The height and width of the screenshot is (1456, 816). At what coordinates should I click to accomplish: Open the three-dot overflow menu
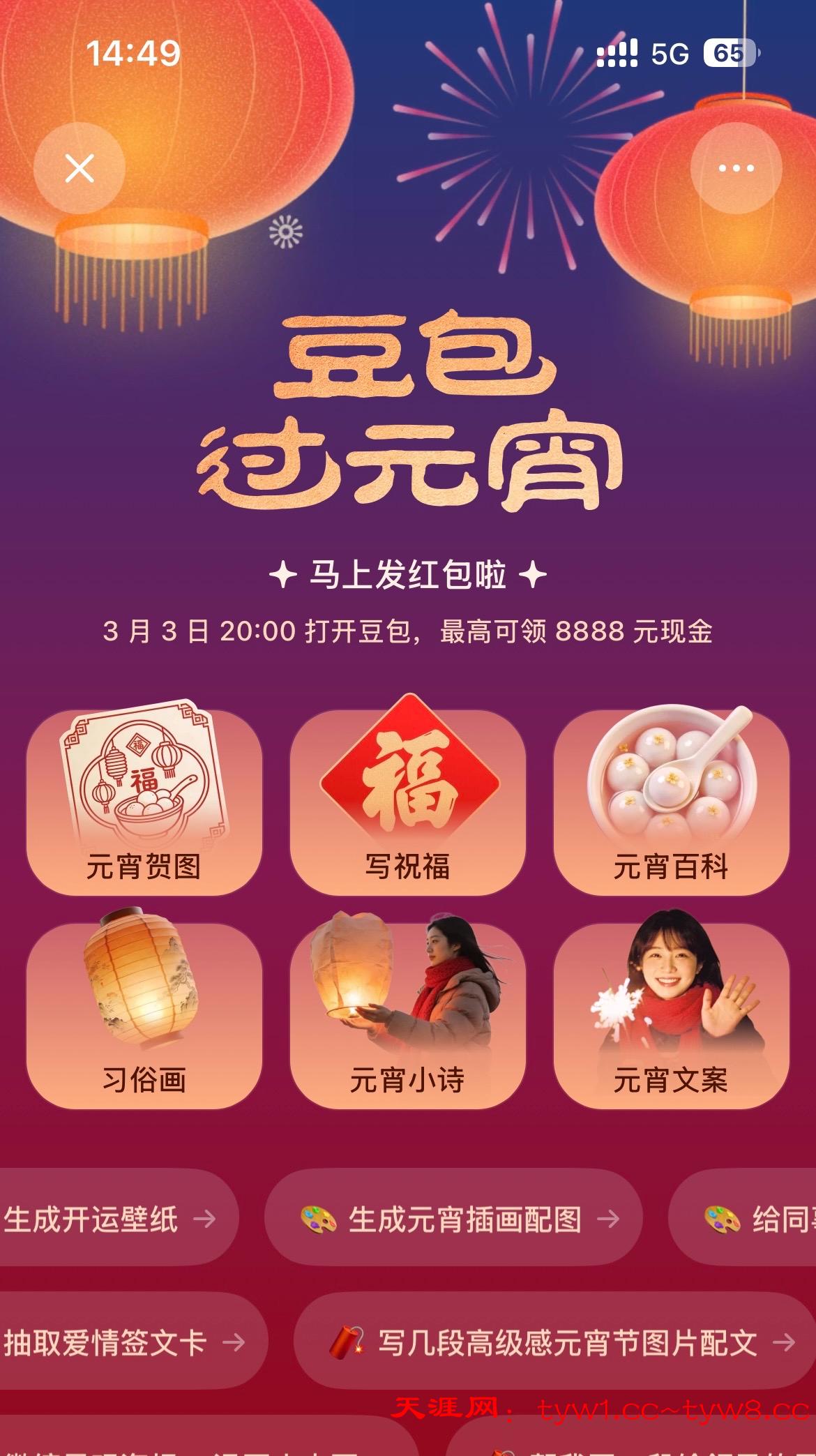pyautogui.click(x=736, y=168)
